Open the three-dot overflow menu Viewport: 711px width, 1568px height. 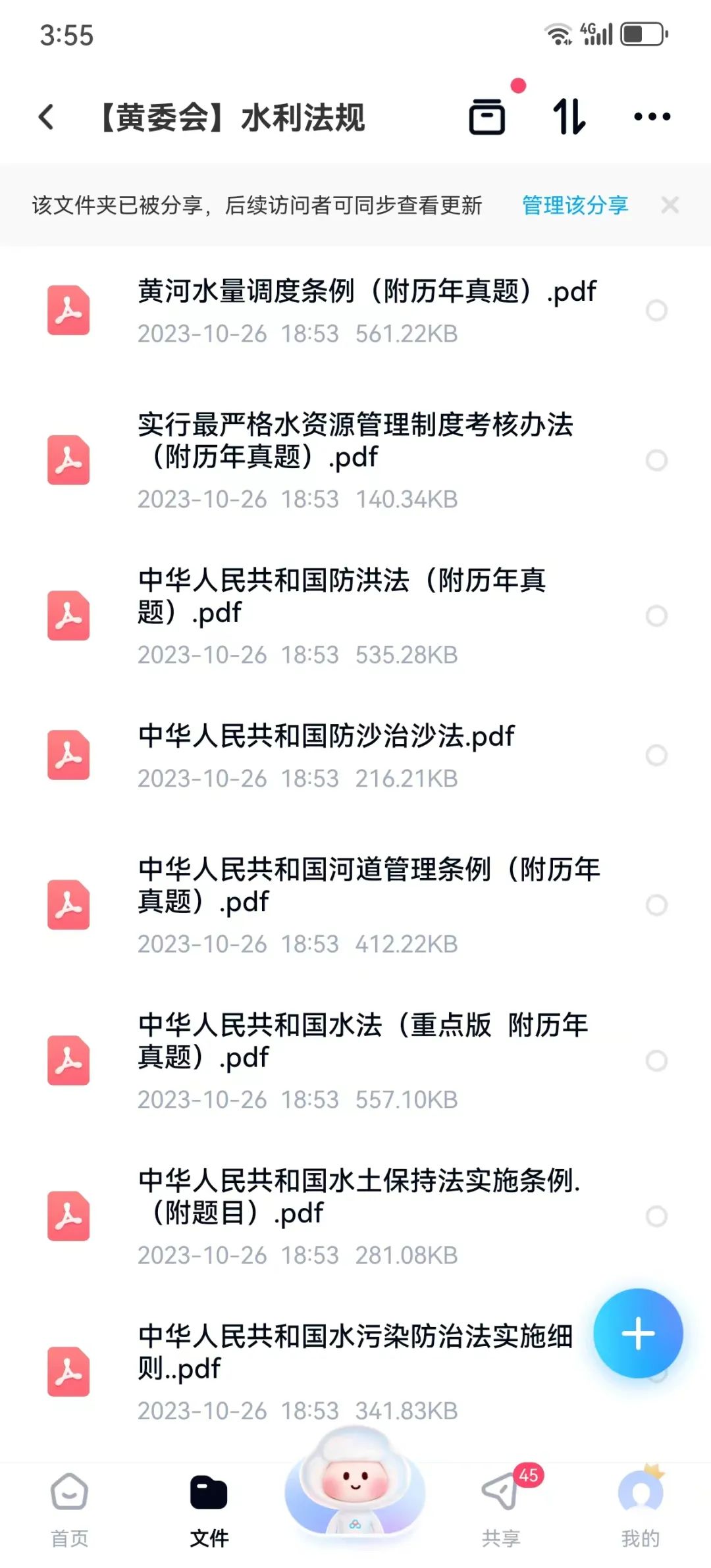coord(652,117)
